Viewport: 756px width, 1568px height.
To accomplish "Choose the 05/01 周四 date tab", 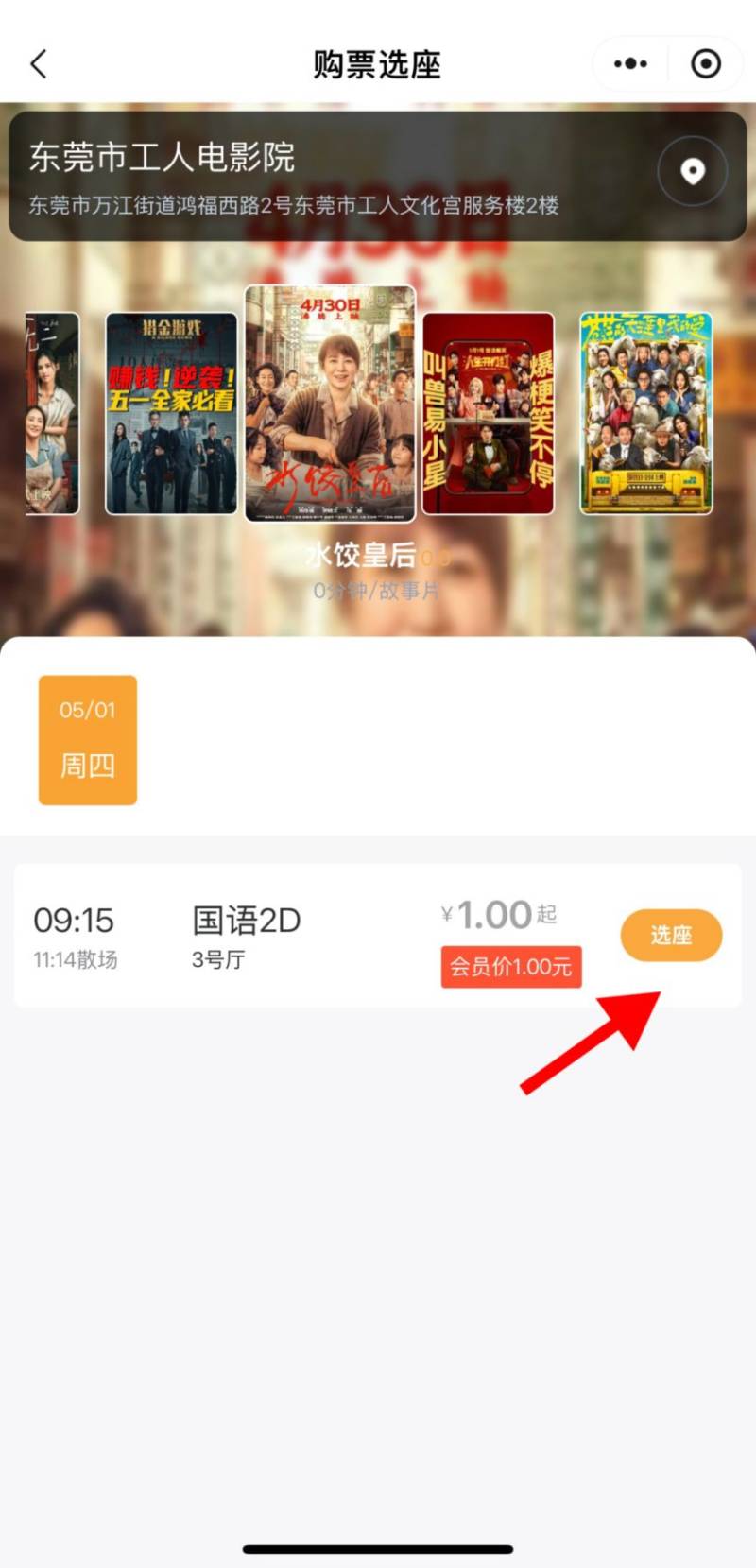I will [88, 740].
